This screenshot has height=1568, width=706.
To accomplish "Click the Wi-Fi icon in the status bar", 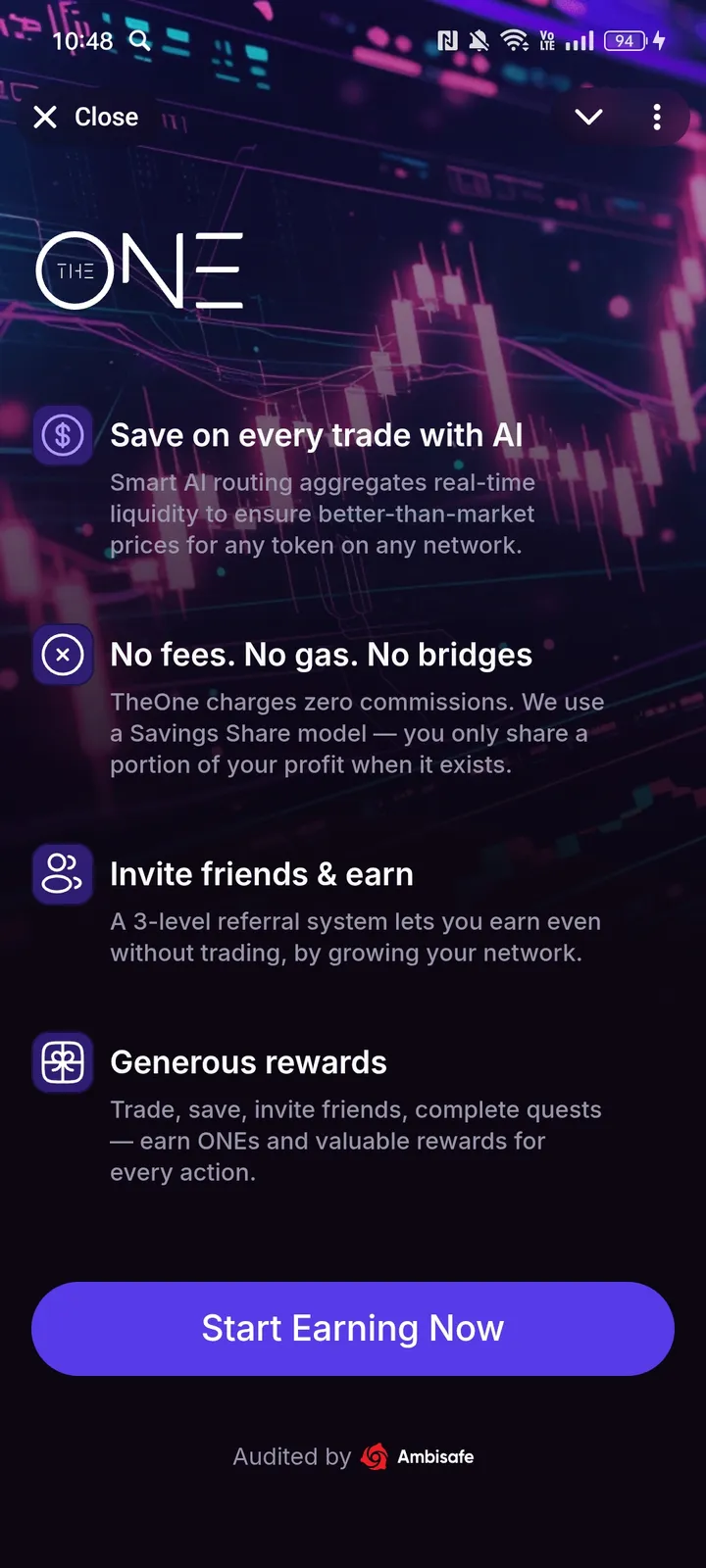I will click(x=514, y=41).
